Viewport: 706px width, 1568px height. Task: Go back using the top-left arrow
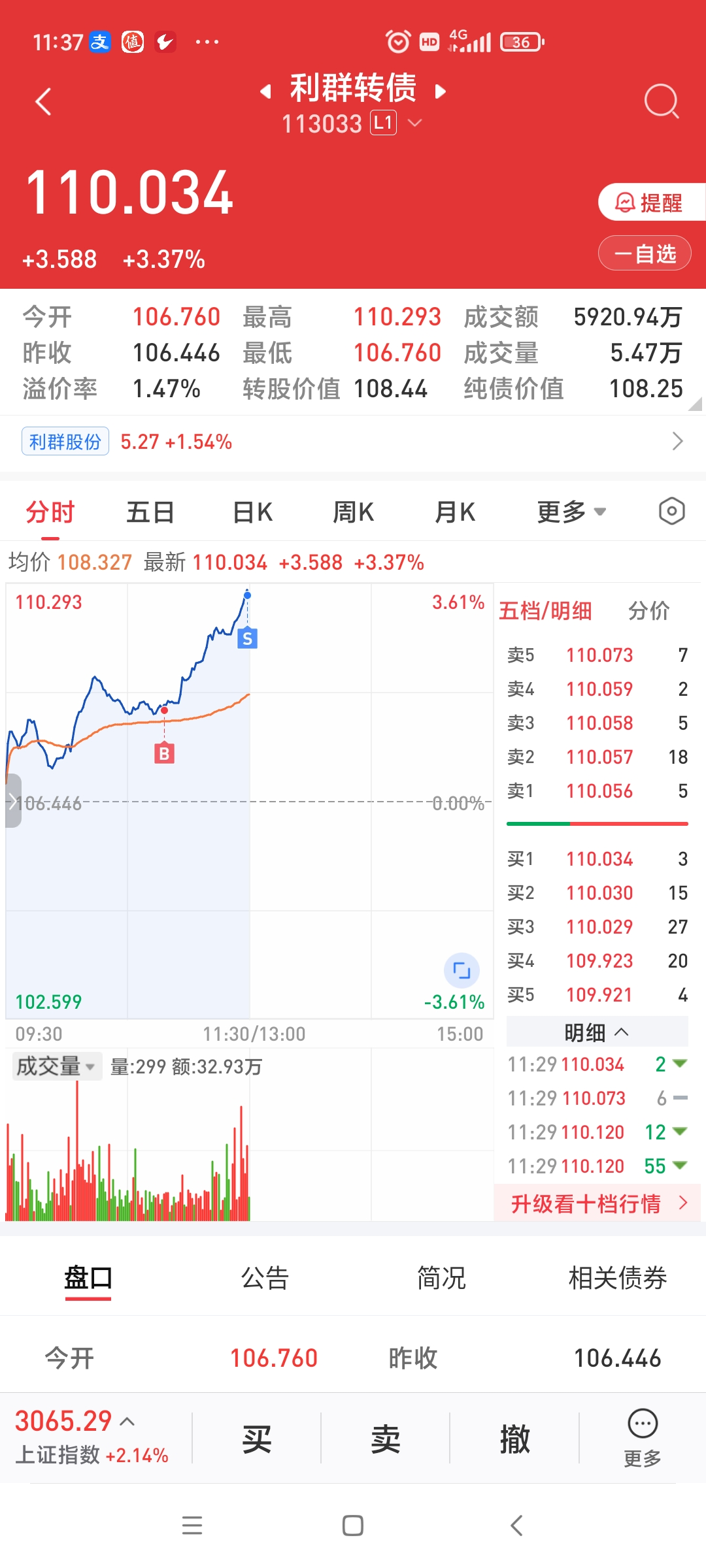pyautogui.click(x=43, y=102)
